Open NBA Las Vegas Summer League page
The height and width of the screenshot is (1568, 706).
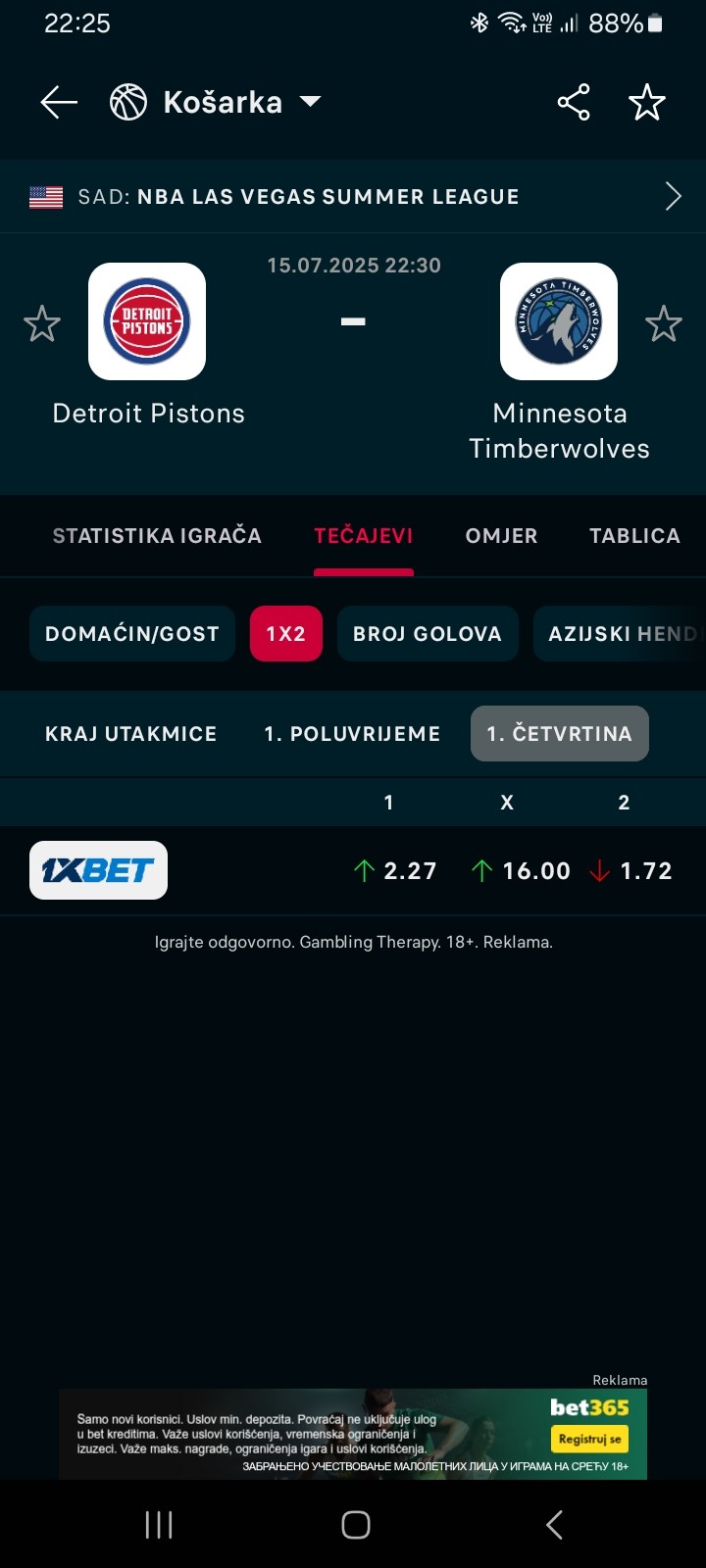tap(353, 196)
